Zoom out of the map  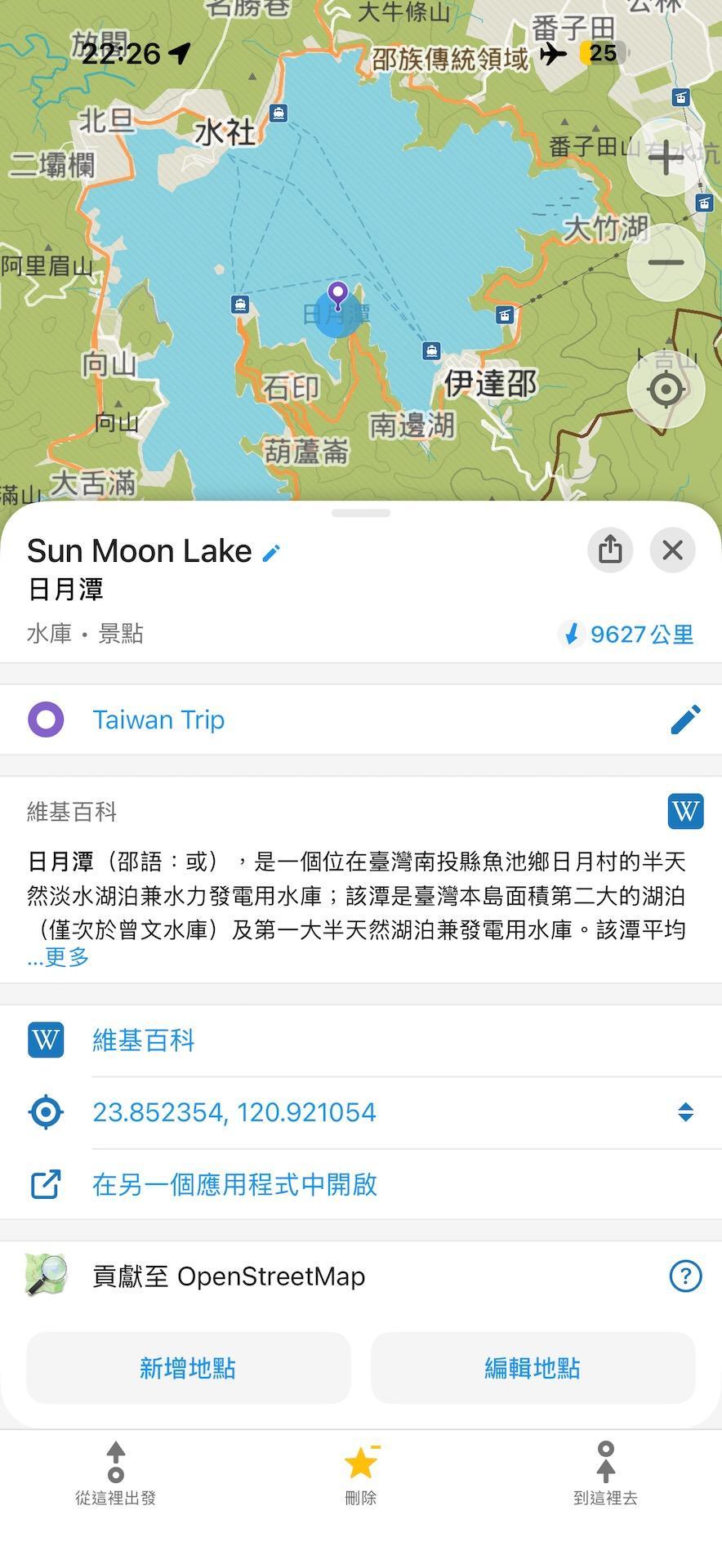point(666,261)
